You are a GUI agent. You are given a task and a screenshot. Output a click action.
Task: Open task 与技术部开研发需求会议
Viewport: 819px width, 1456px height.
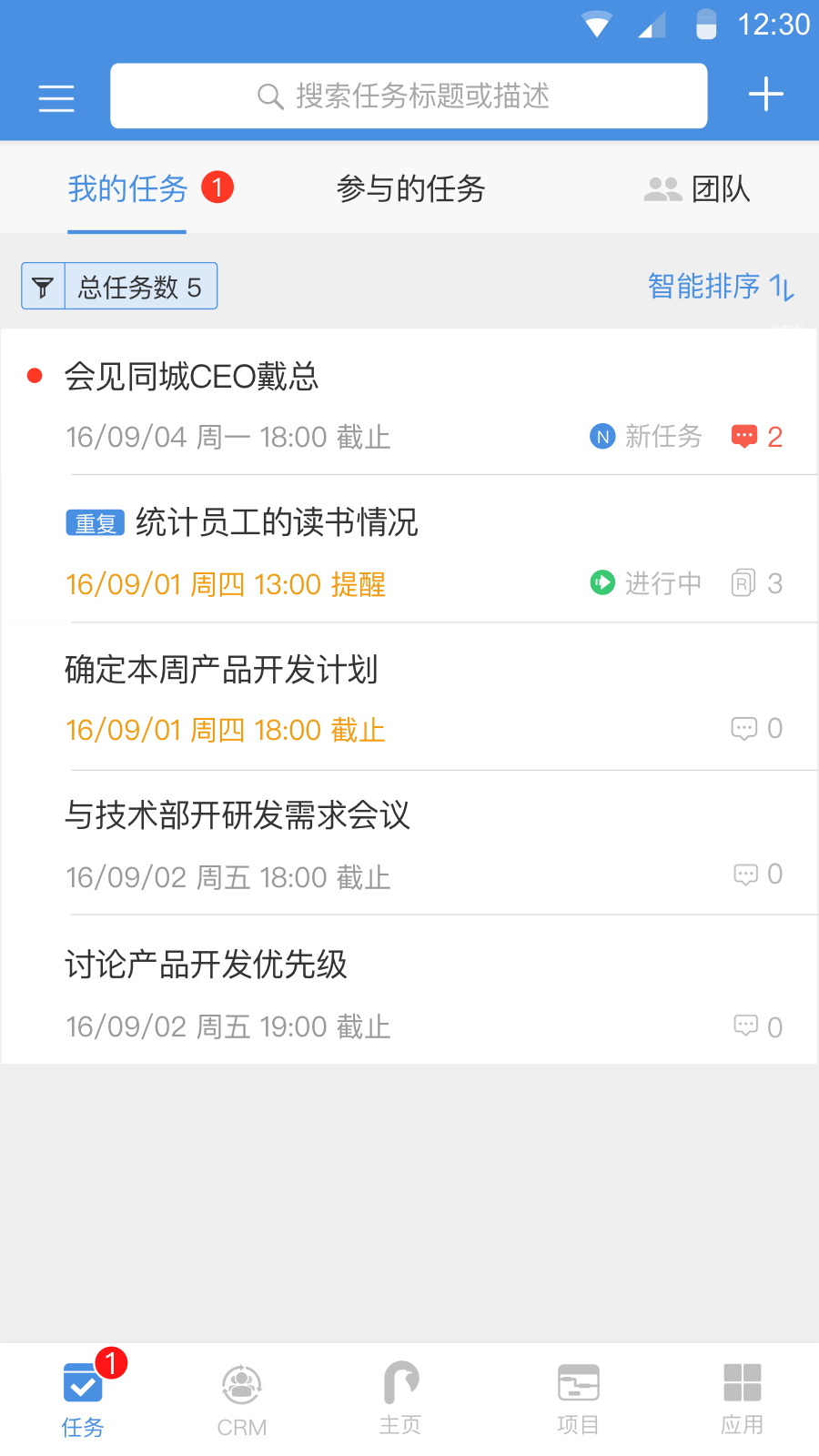point(409,843)
